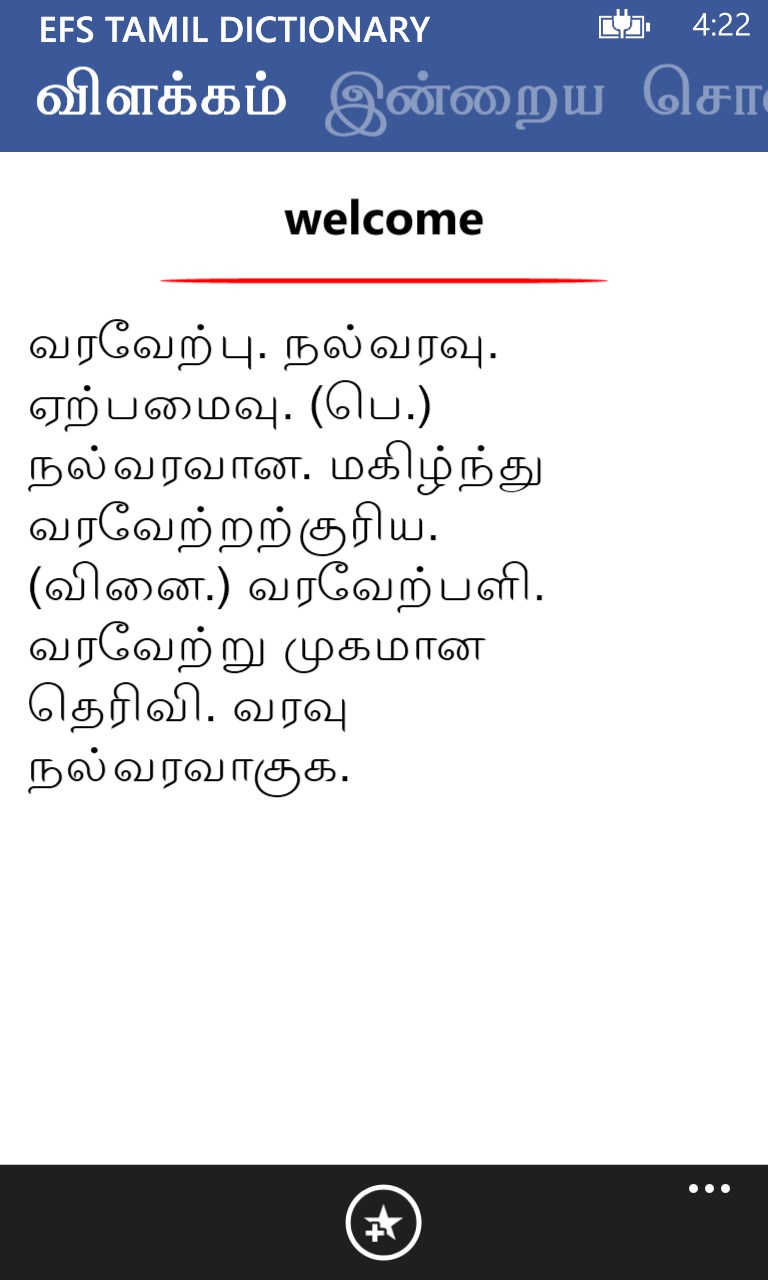Select the விளக்கம் tab header
This screenshot has height=1280, width=768.
tap(162, 98)
